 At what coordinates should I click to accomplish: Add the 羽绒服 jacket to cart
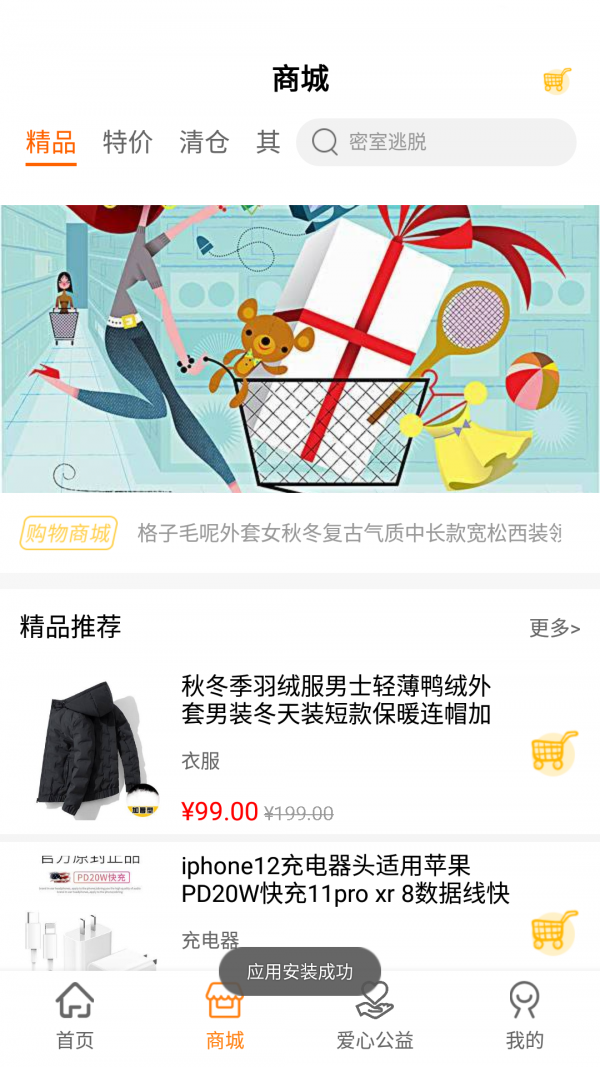point(553,752)
